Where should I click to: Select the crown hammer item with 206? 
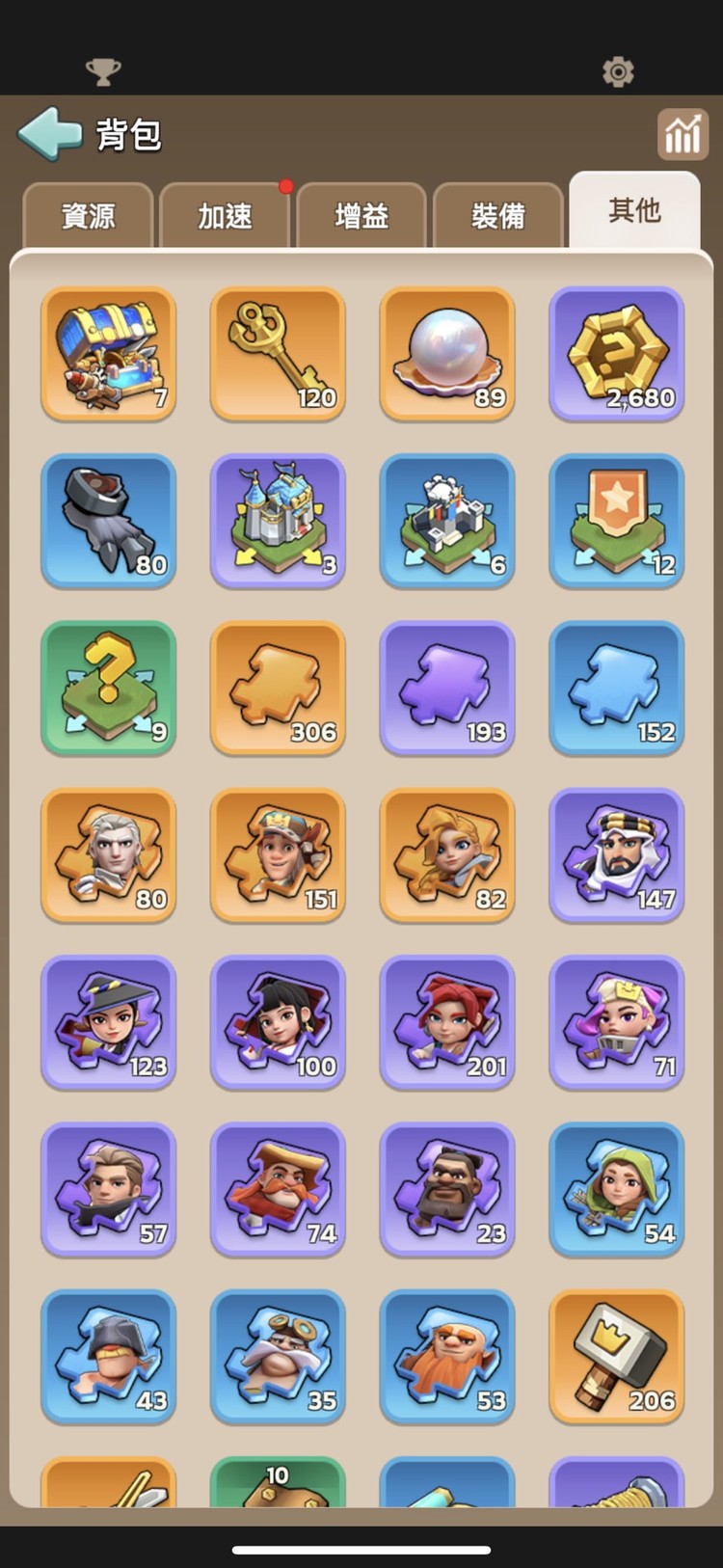(x=617, y=1357)
